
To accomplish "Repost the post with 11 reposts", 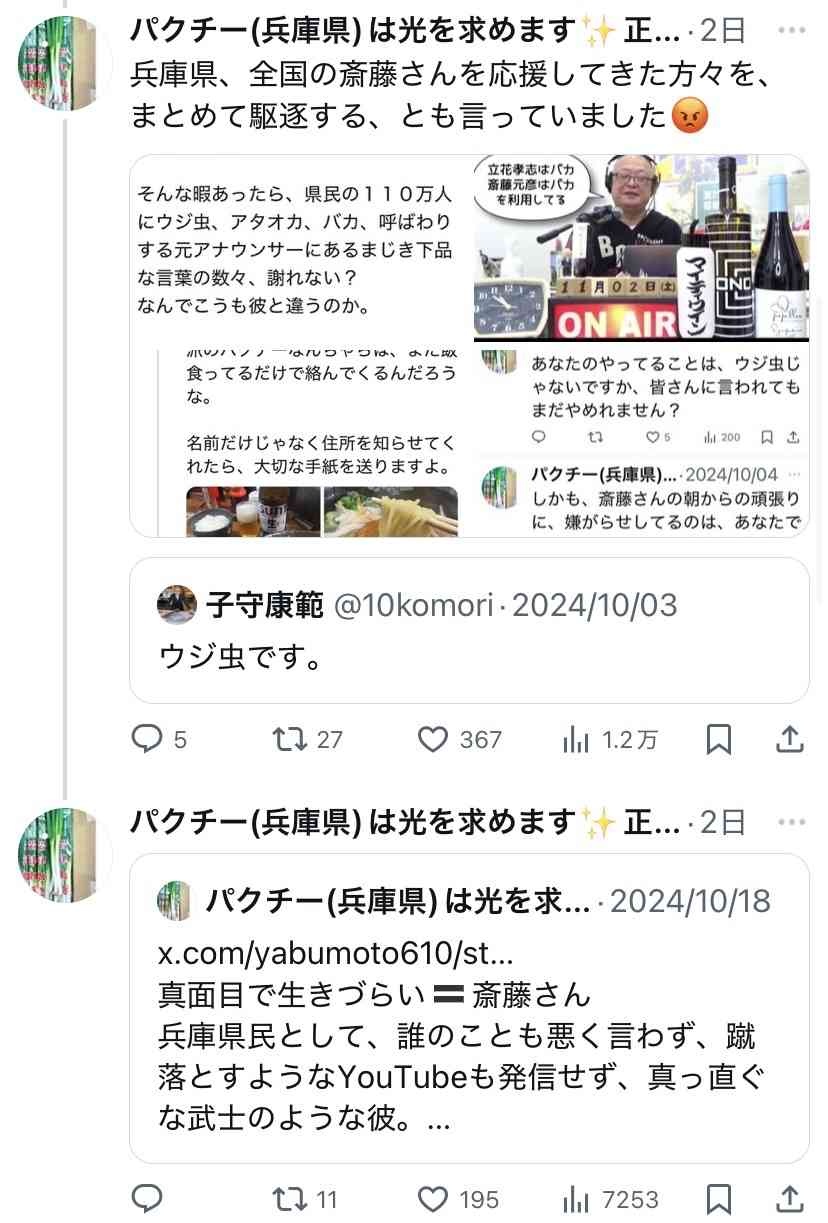I will pos(291,1198).
